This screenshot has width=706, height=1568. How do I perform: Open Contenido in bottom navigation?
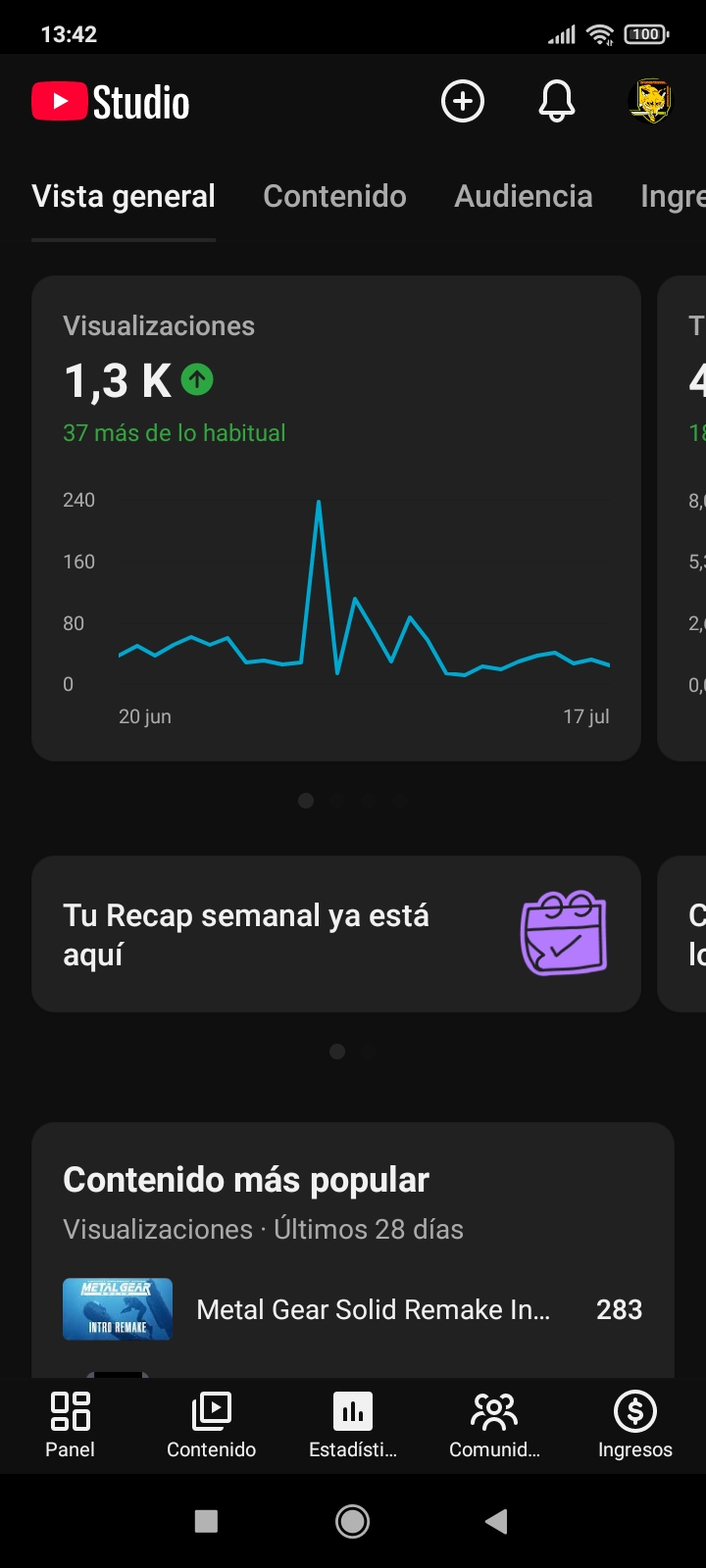pyautogui.click(x=212, y=1426)
